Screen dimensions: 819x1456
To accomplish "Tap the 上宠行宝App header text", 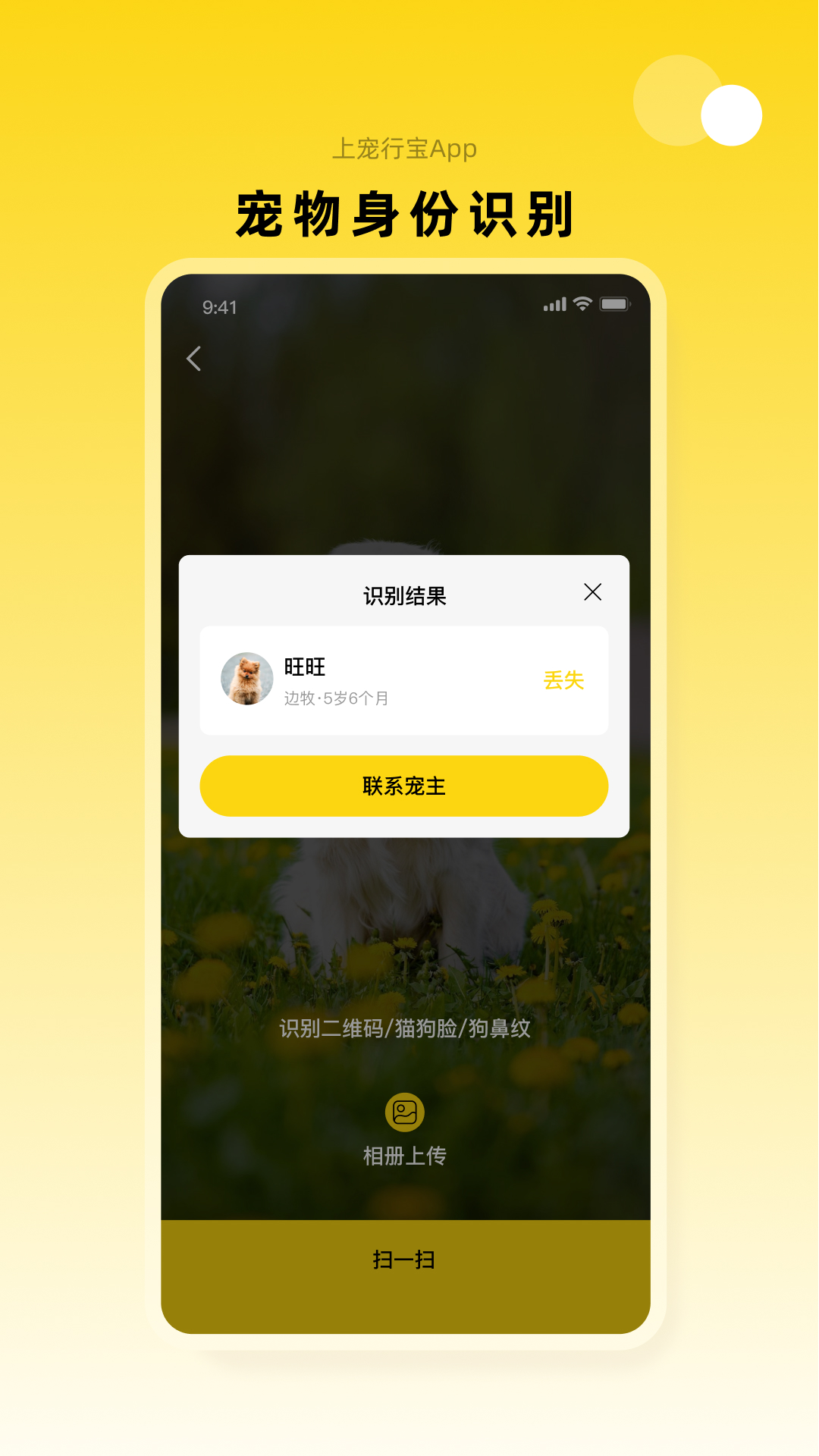I will [407, 149].
